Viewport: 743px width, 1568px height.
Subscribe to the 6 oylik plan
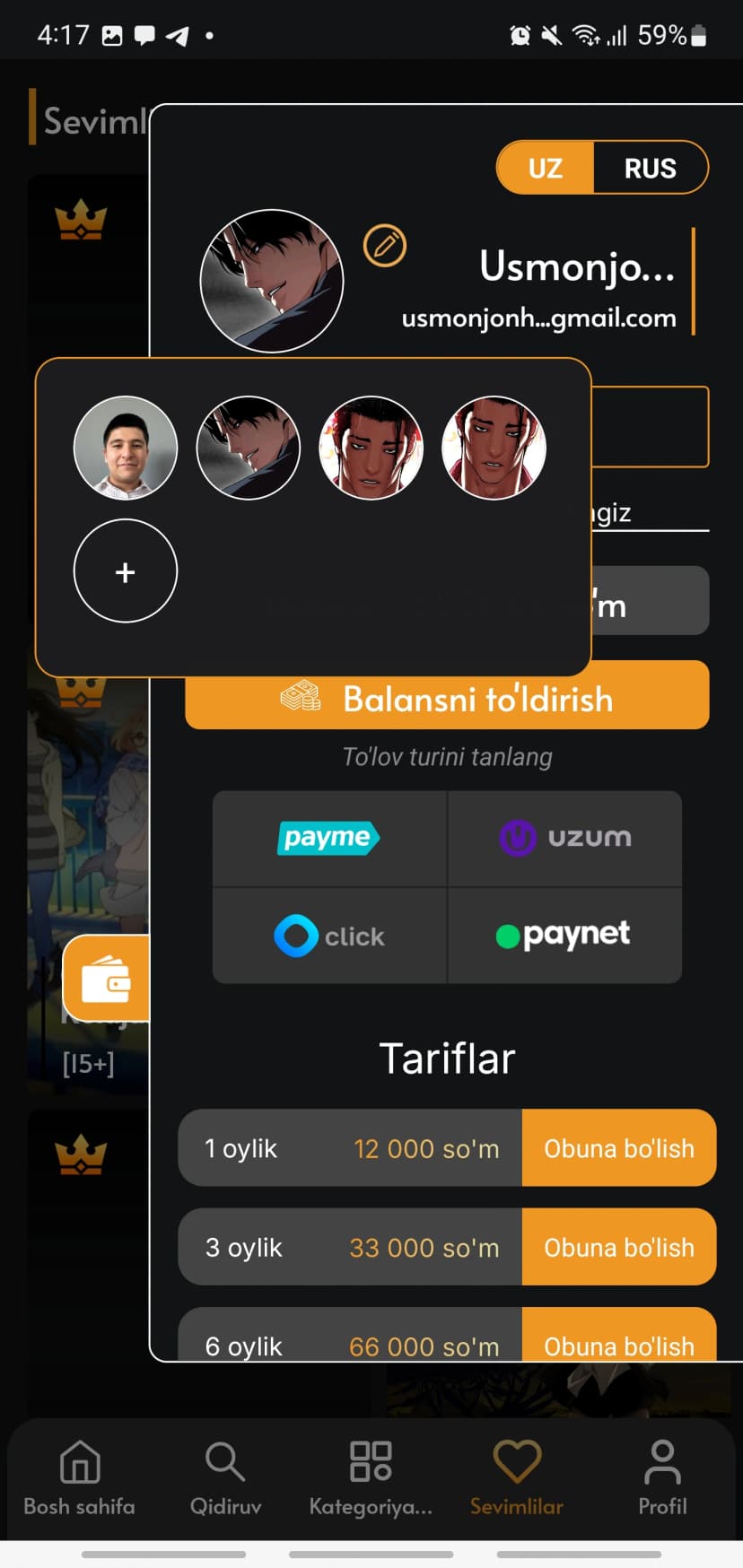[x=618, y=1343]
